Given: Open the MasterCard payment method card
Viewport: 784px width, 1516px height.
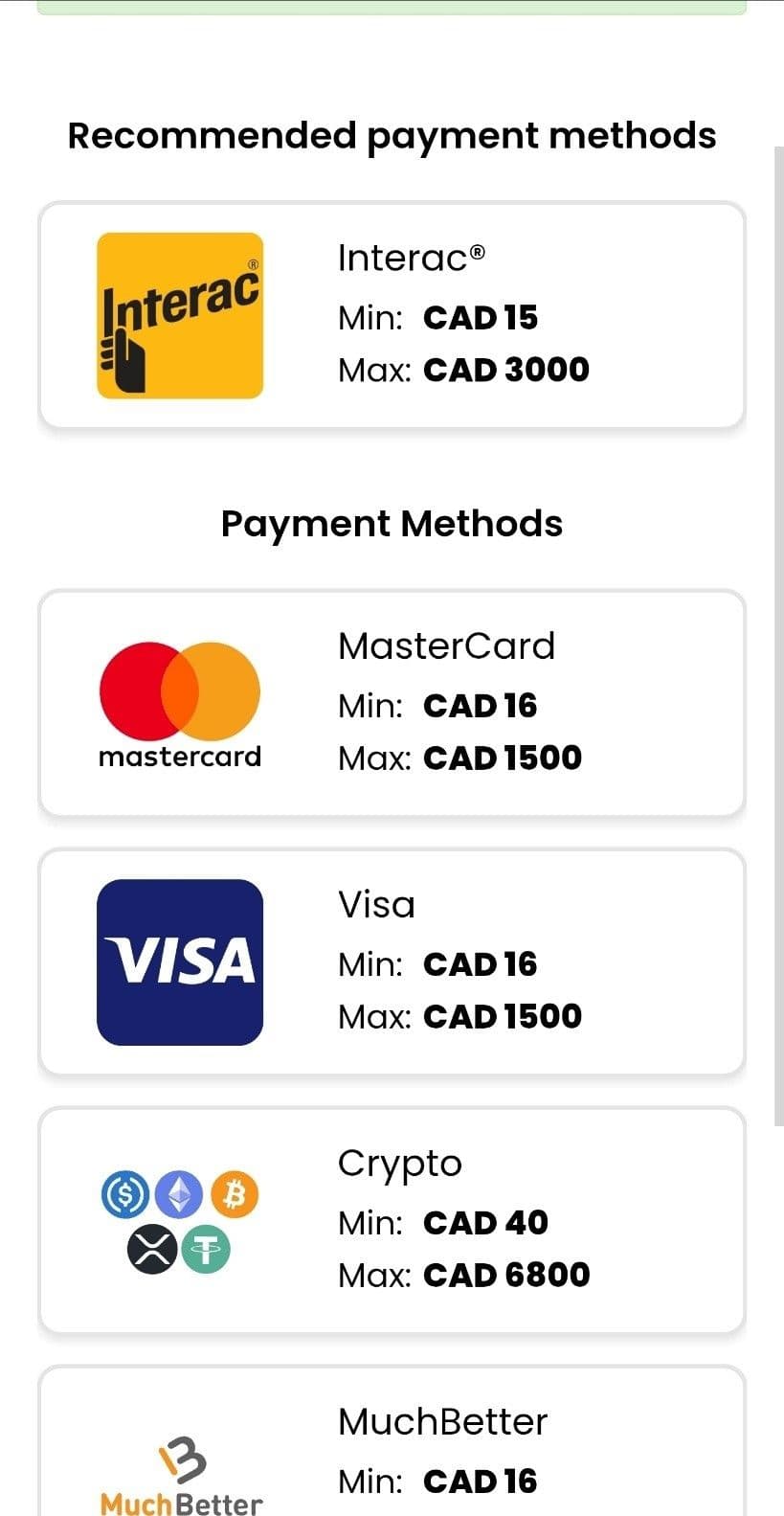Looking at the screenshot, I should pos(392,704).
